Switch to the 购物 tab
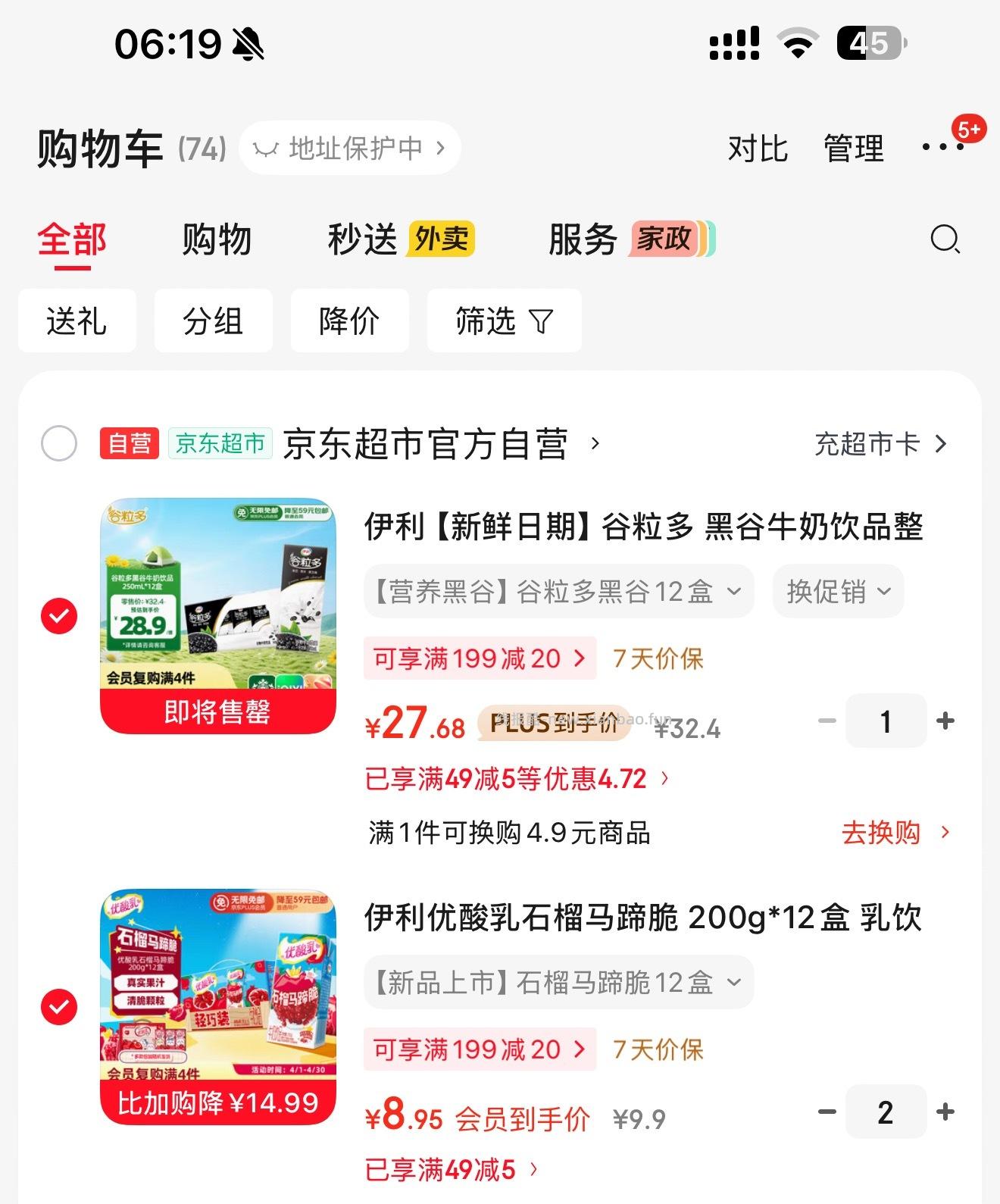 [x=214, y=239]
